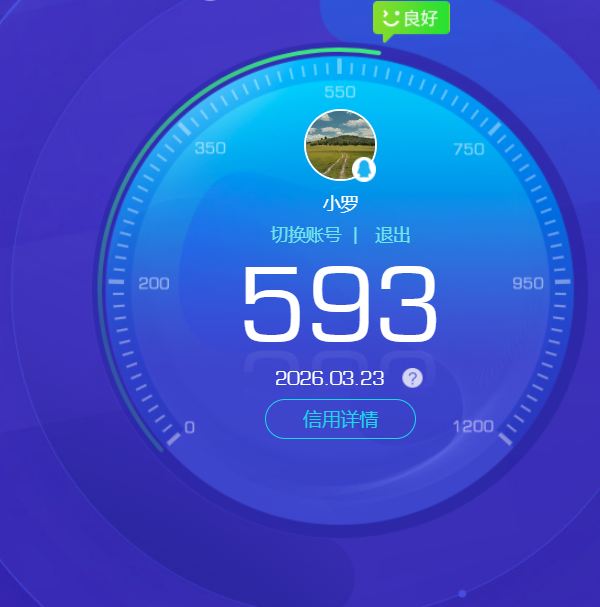The height and width of the screenshot is (607, 600).
Task: Open 信用详情 credit details
Action: (340, 419)
